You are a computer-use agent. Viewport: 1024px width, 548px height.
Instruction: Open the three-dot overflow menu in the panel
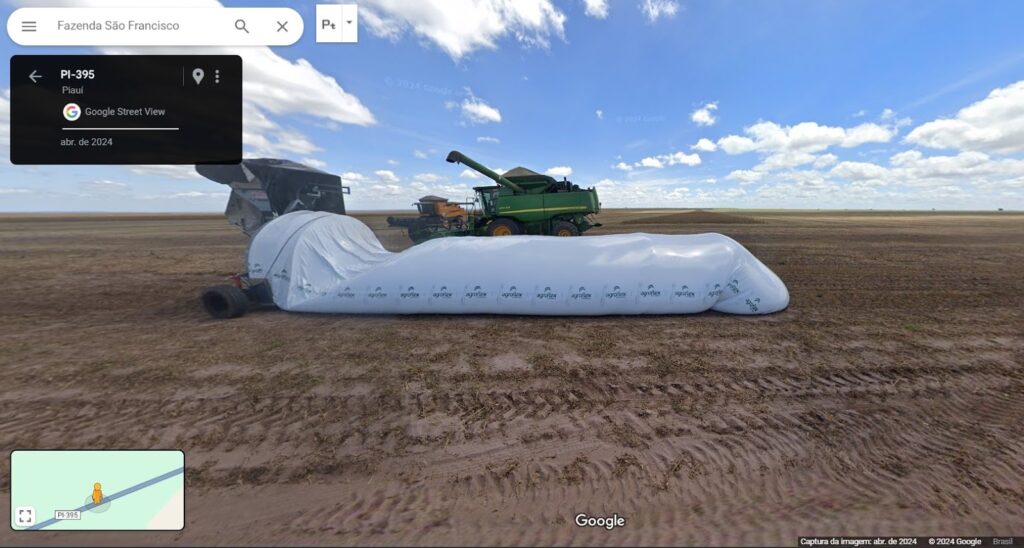tap(217, 76)
